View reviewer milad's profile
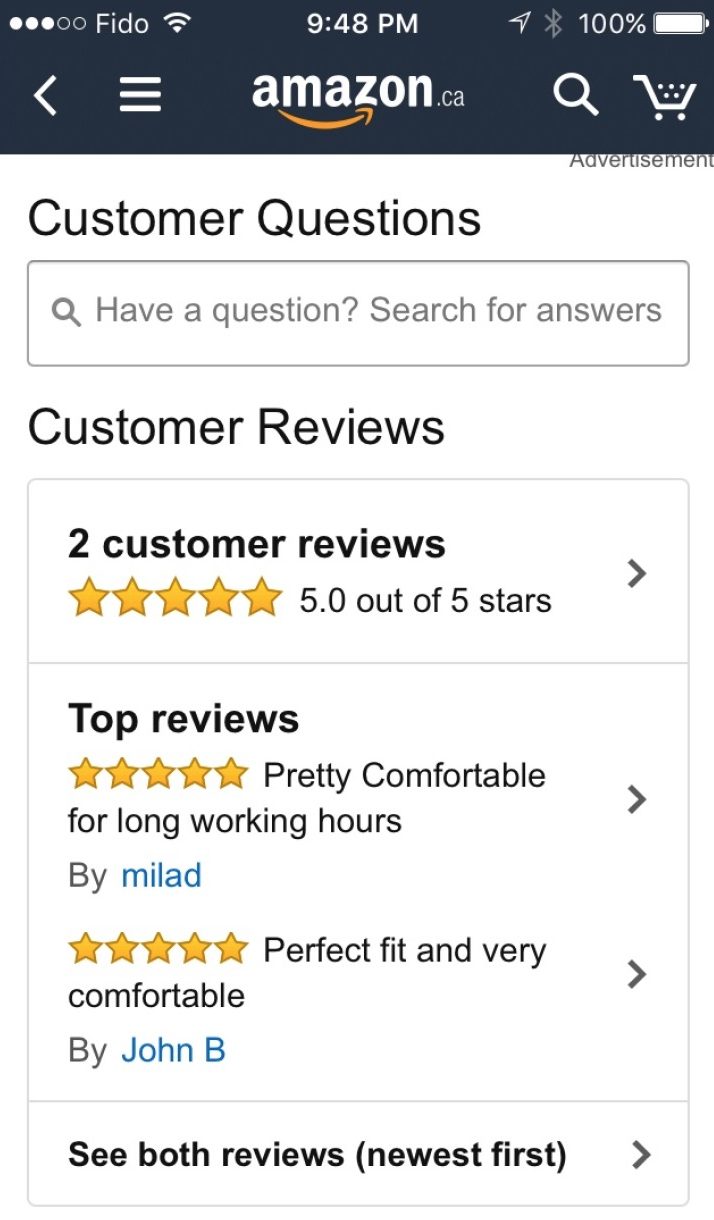Image resolution: width=714 pixels, height=1220 pixels. (x=161, y=876)
